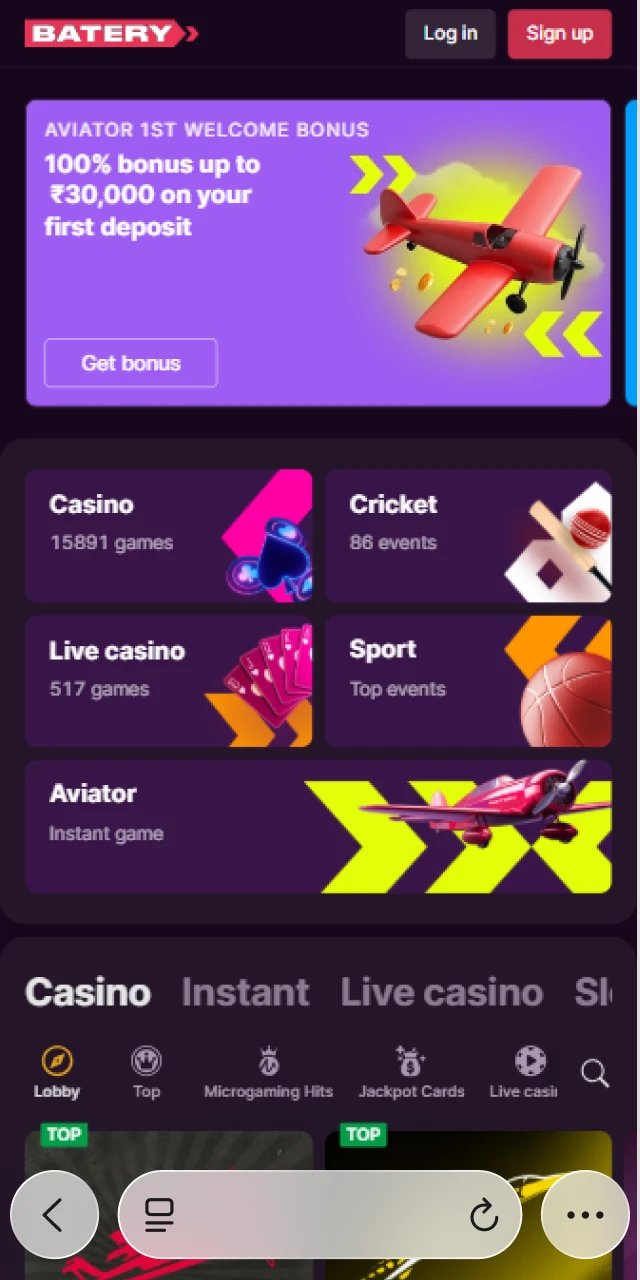
Task: Tap the Log in button
Action: (450, 34)
